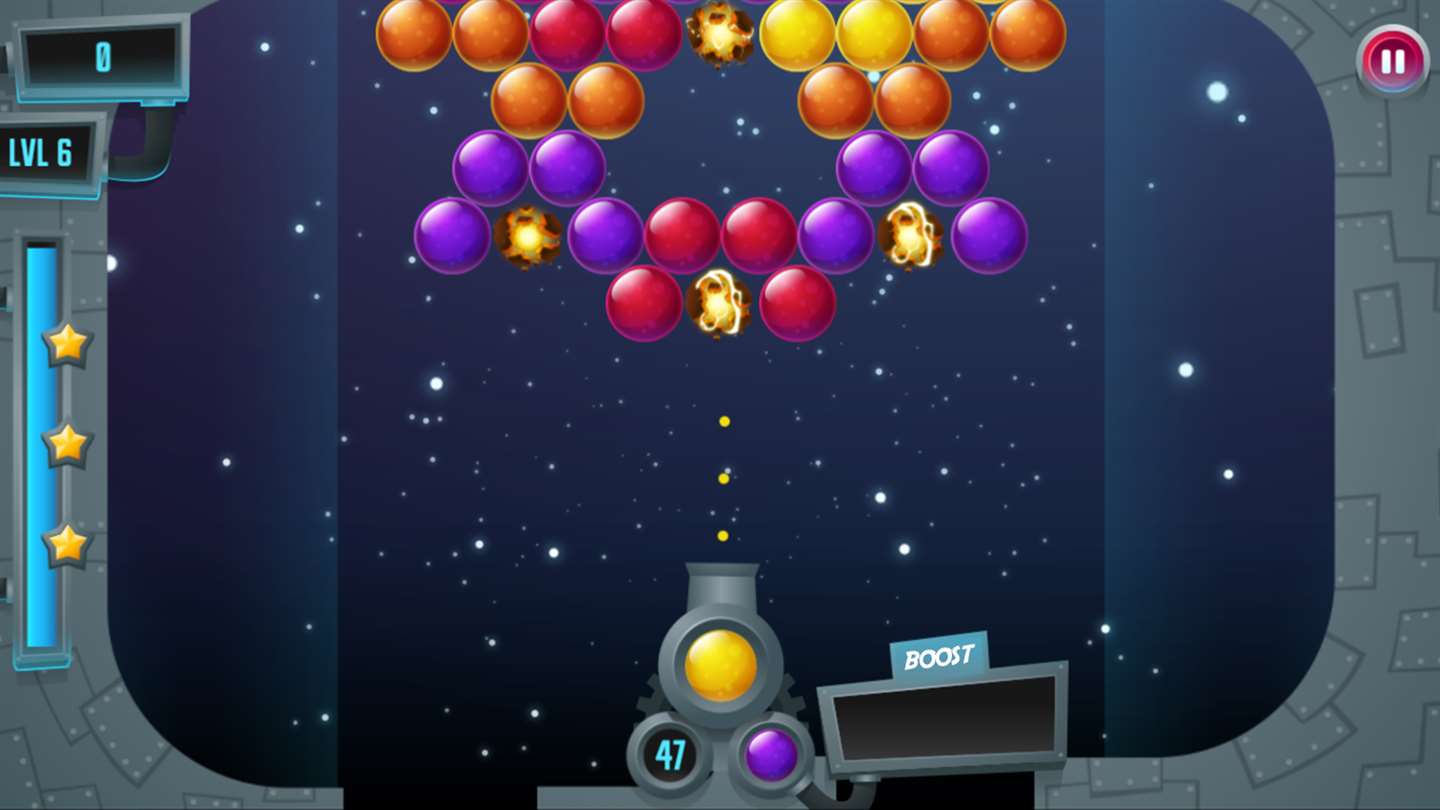1440x810 pixels.
Task: Pause the game
Action: point(1392,62)
